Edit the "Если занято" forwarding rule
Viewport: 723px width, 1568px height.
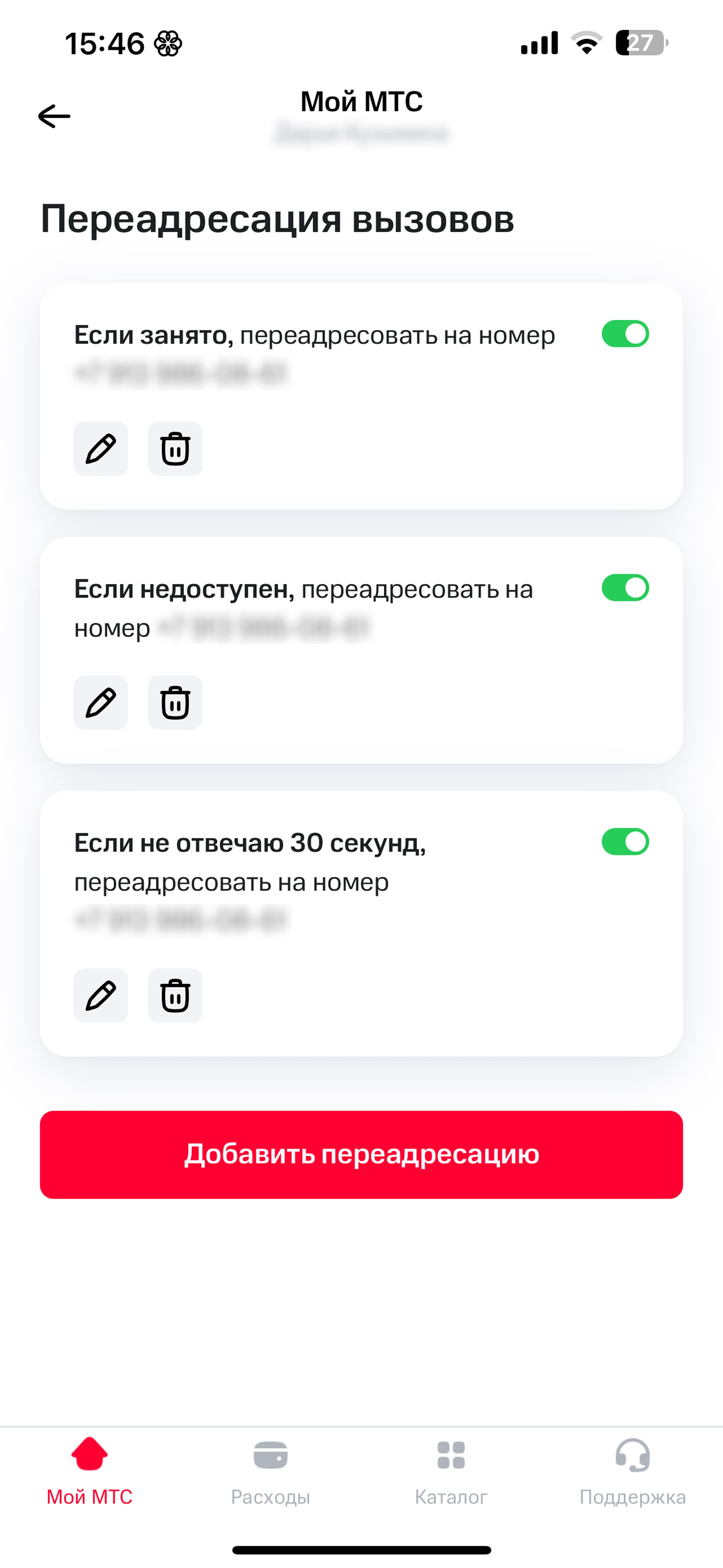101,449
